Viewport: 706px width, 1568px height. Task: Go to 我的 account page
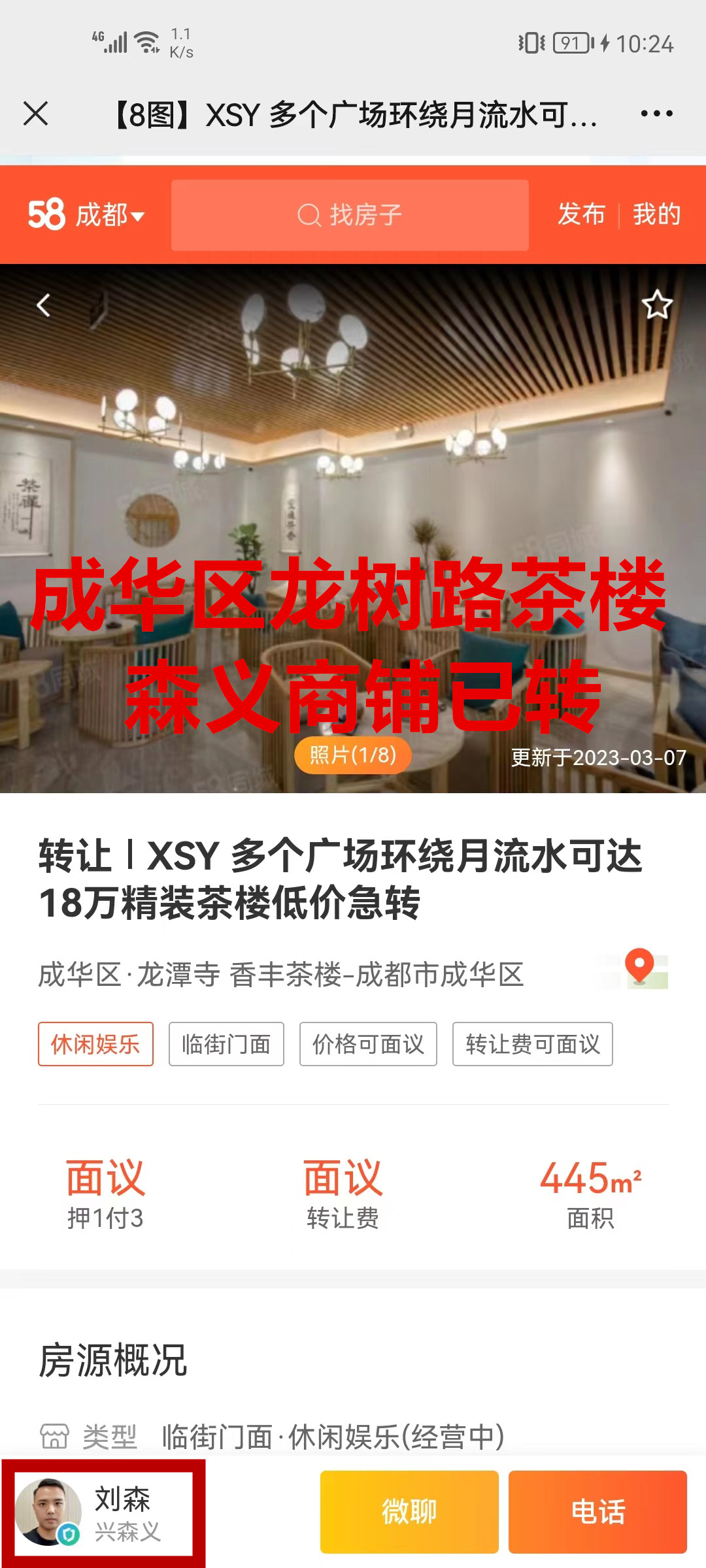pyautogui.click(x=656, y=214)
